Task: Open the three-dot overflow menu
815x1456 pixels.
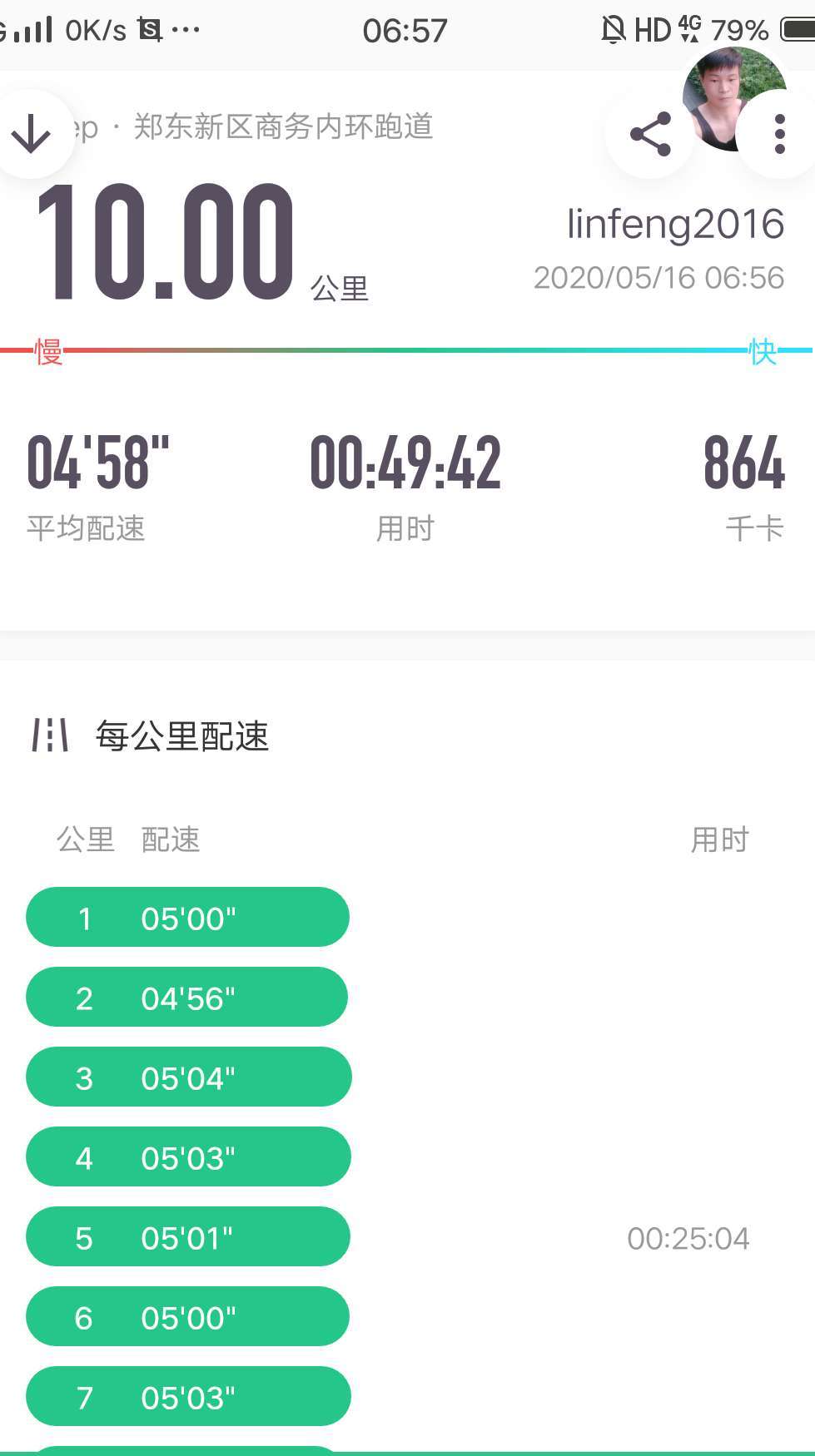Action: (x=779, y=134)
